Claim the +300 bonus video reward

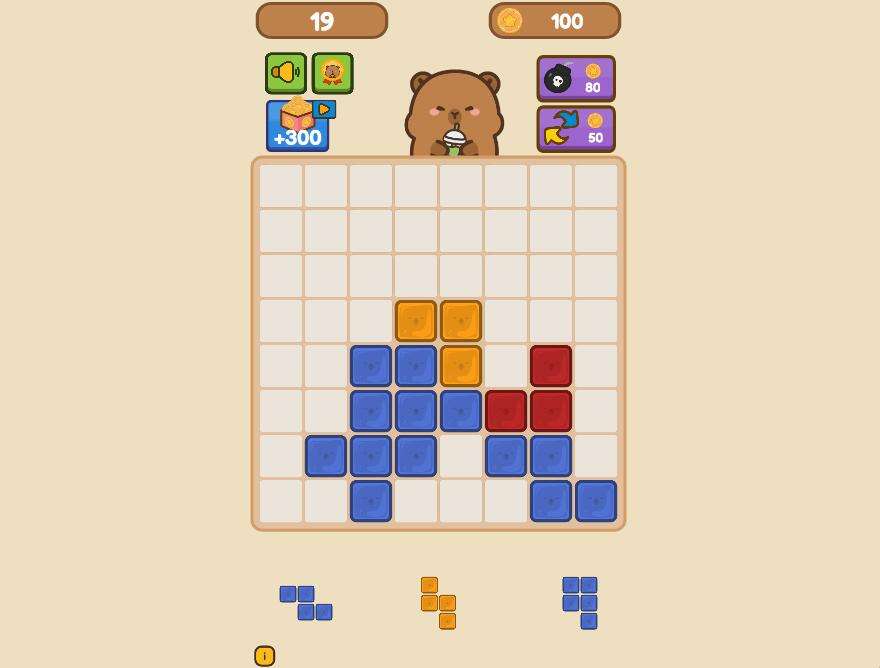(298, 127)
